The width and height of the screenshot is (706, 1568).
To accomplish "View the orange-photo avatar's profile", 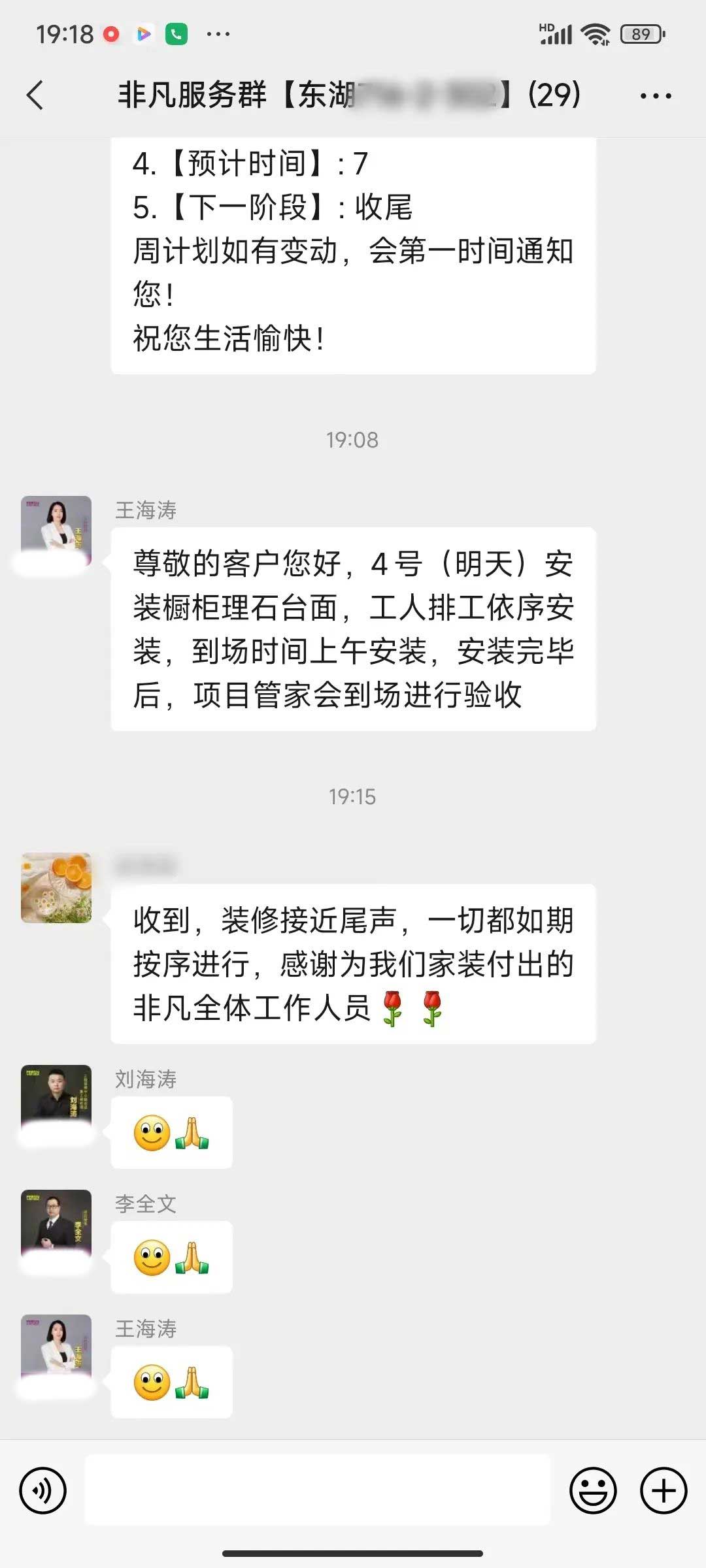I will 56,887.
